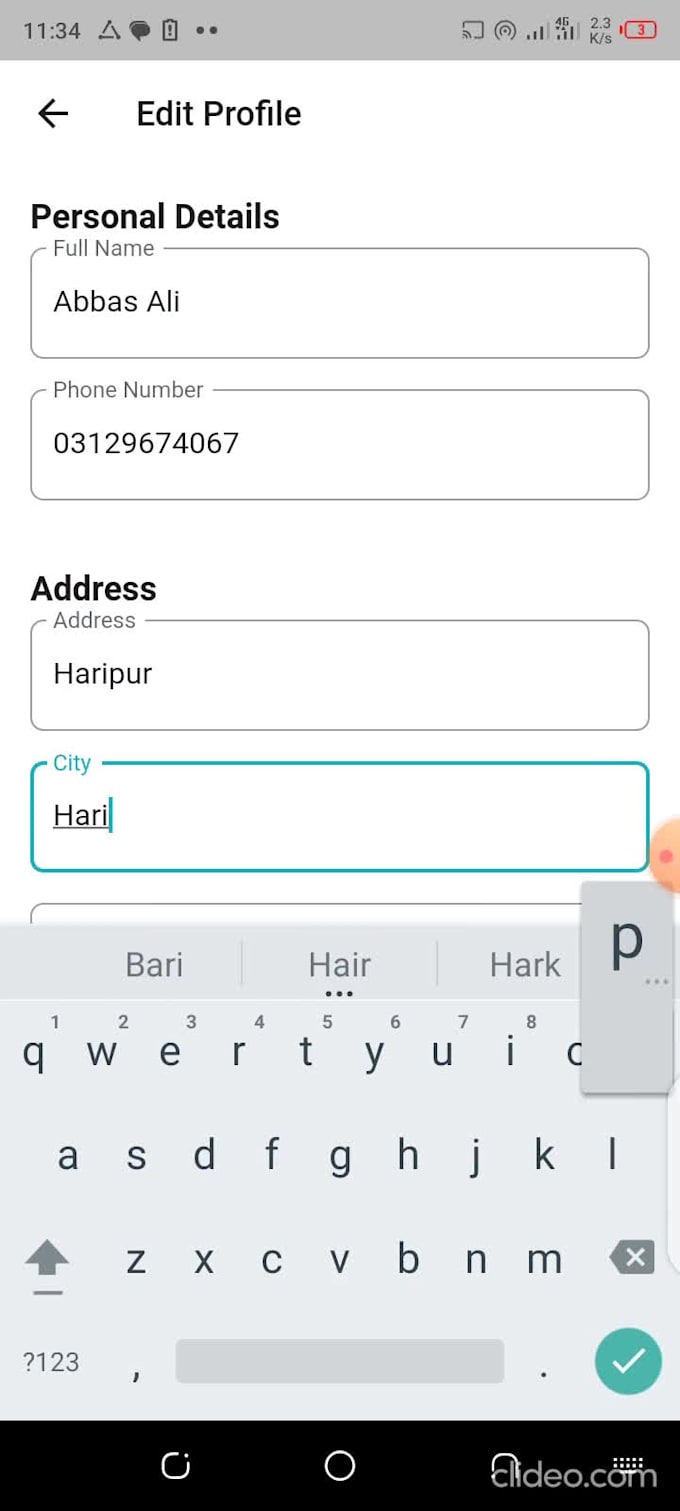Tap the space bar

[339, 1361]
